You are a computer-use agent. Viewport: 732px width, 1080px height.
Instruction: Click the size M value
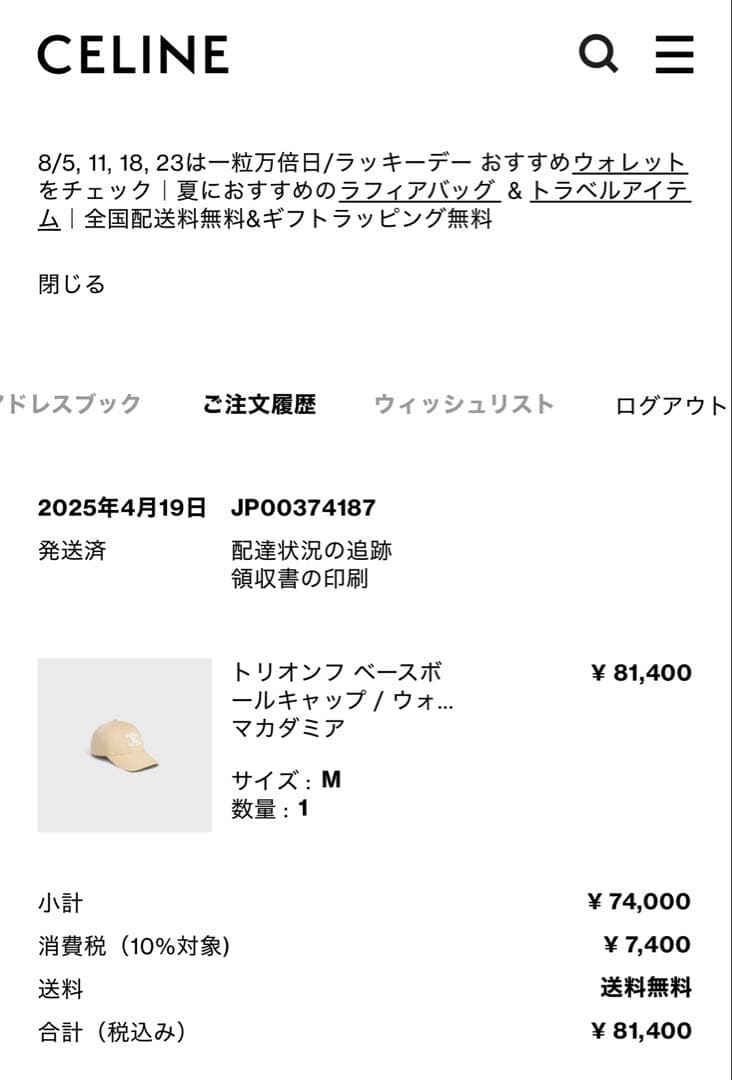tap(333, 780)
